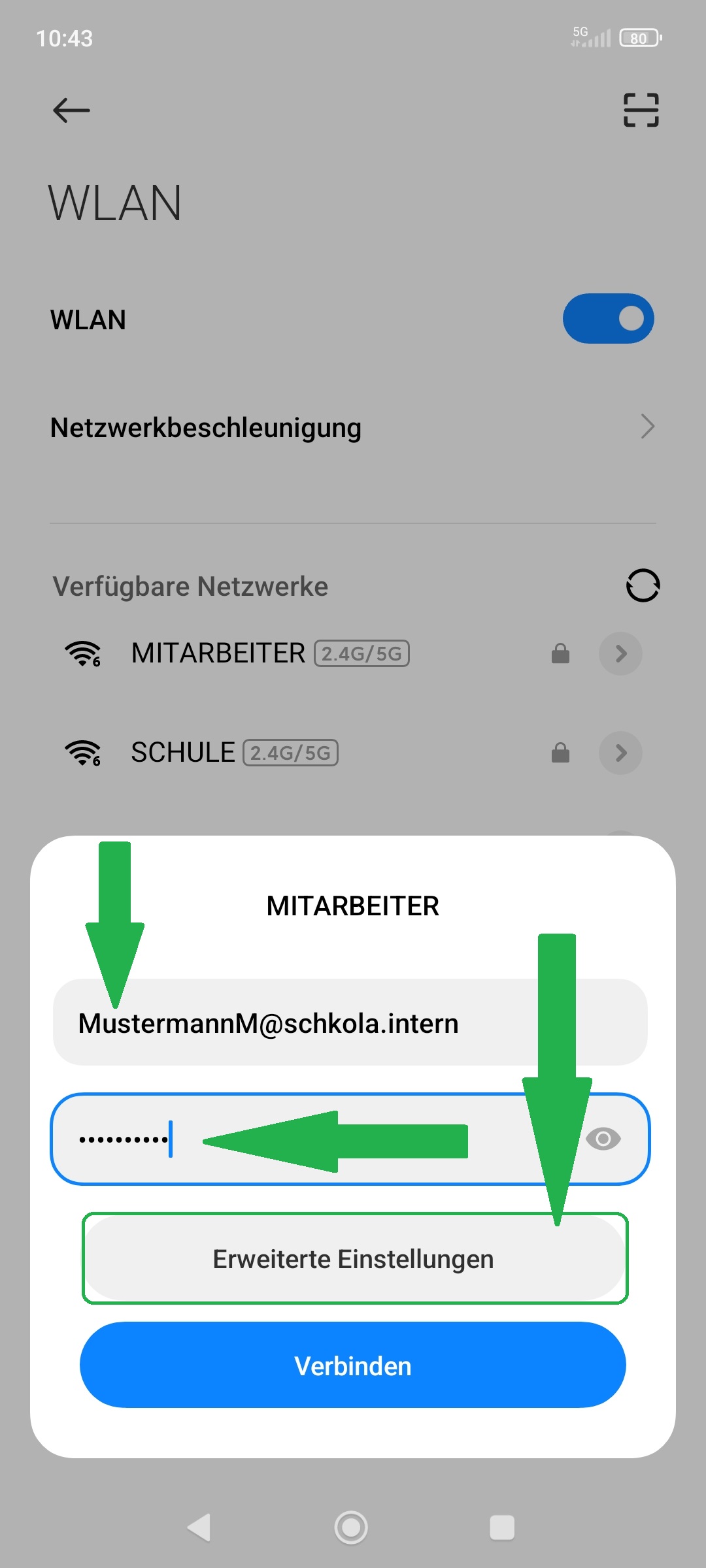The width and height of the screenshot is (706, 1568).
Task: Open Erweiterte Einstellungen
Action: tap(353, 1259)
